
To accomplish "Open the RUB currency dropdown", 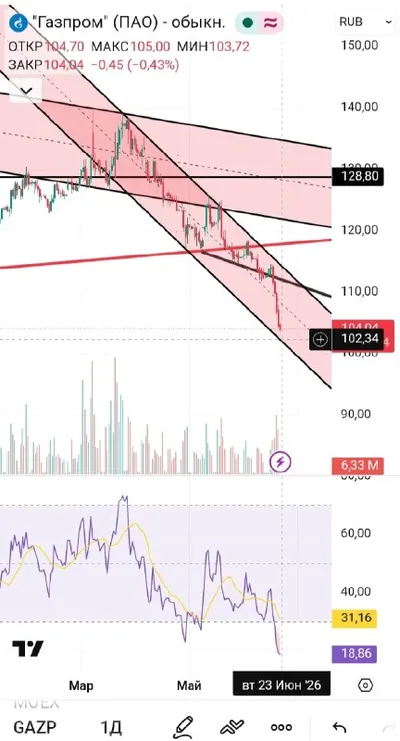I will tap(366, 22).
